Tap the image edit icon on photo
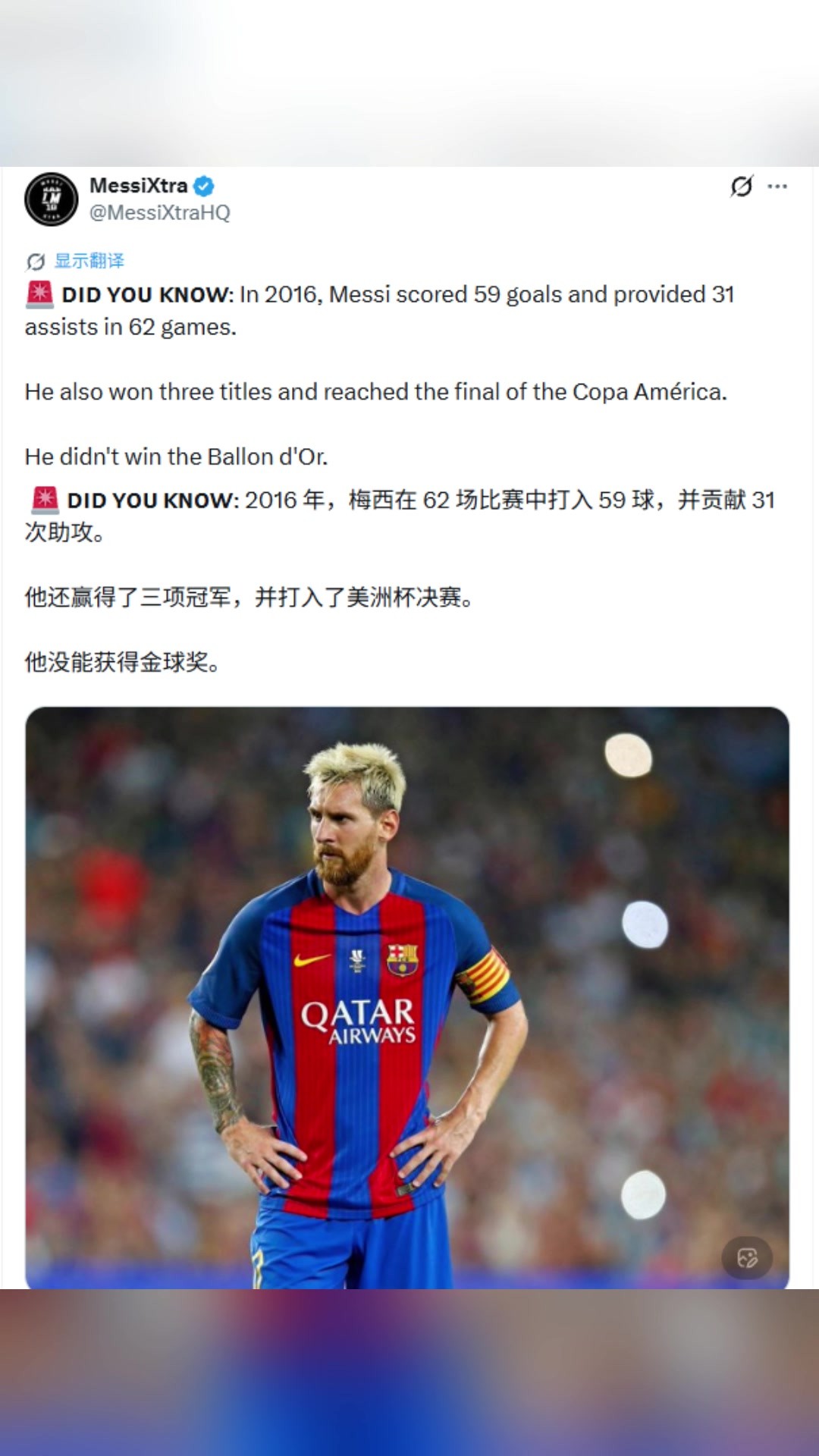819x1456 pixels. [747, 1258]
